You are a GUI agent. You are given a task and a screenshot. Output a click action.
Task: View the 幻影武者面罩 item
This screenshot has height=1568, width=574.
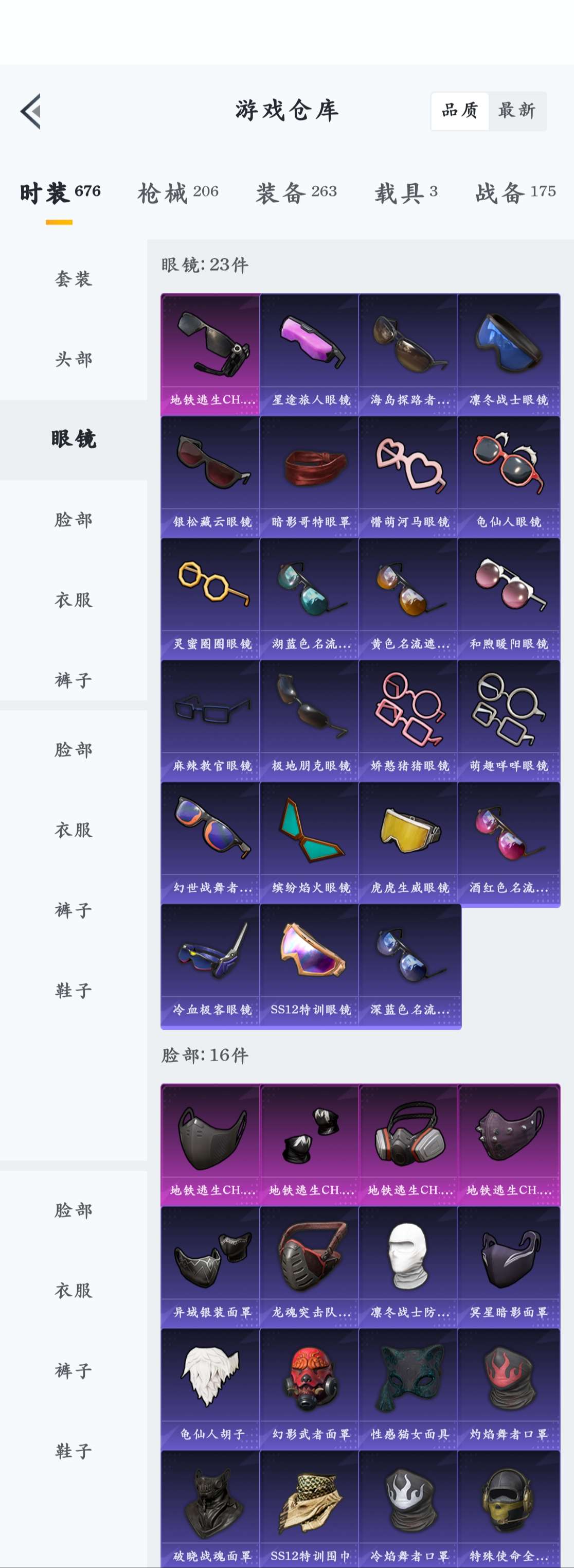310,1388
